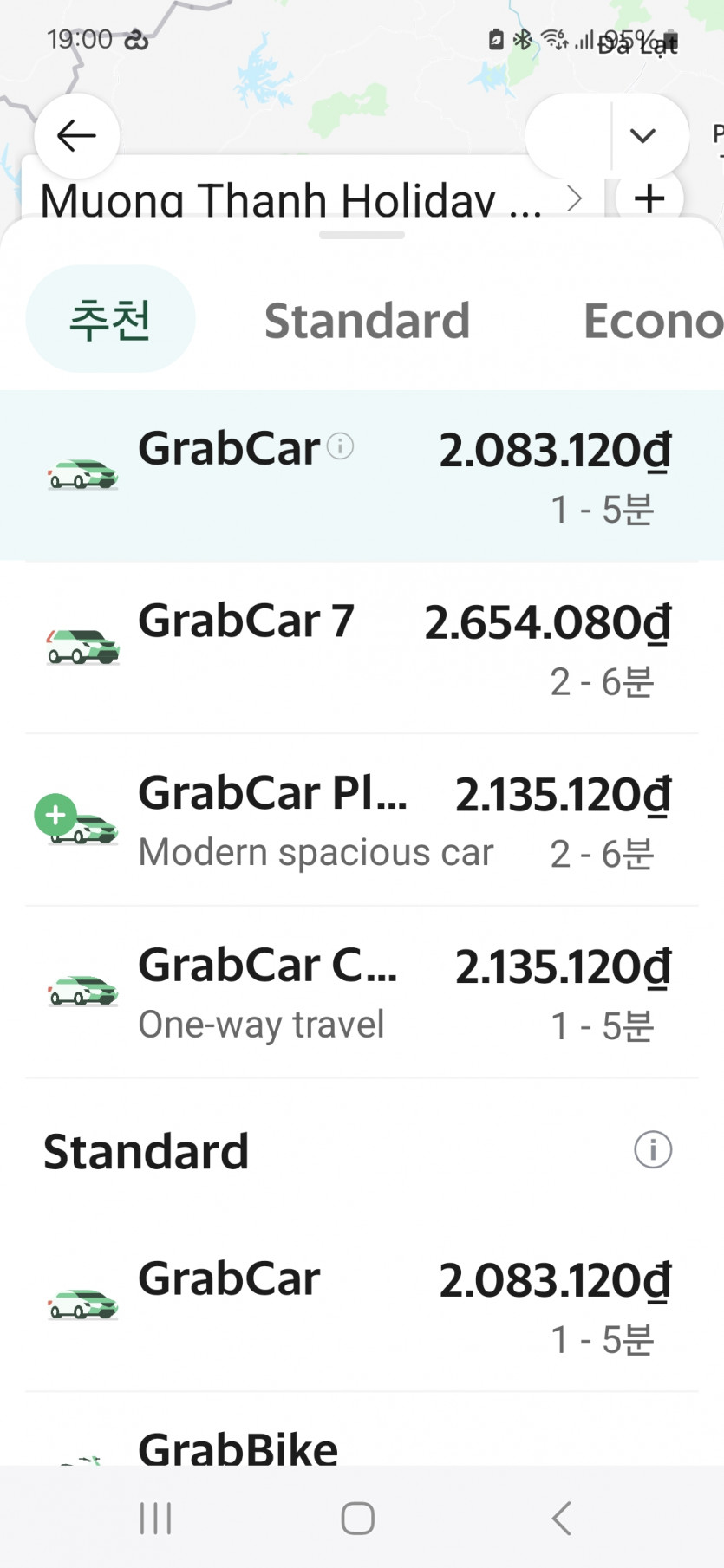Show info icon next to GrabCar
The height and width of the screenshot is (1568, 724).
[340, 446]
